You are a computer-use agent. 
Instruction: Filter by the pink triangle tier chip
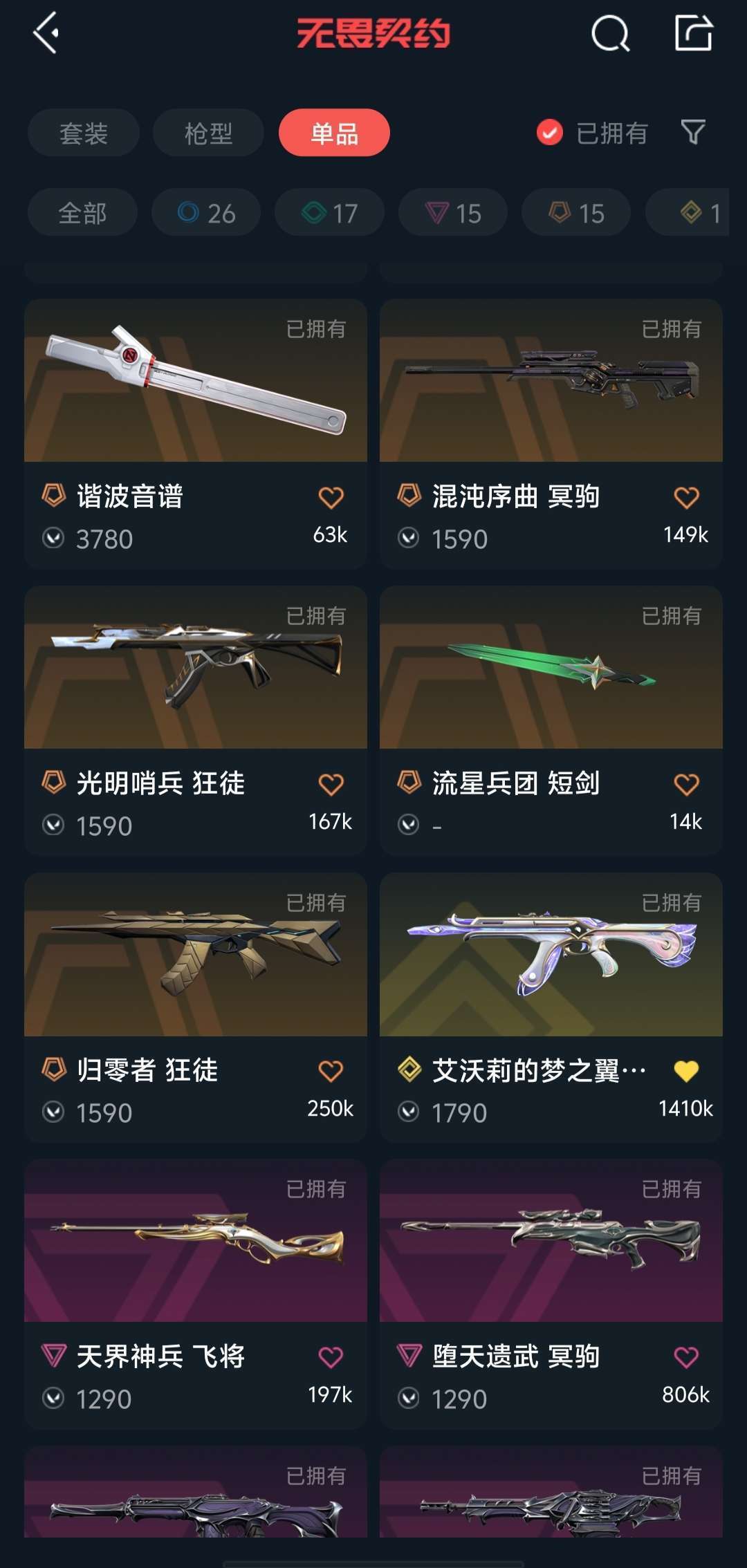[x=453, y=212]
